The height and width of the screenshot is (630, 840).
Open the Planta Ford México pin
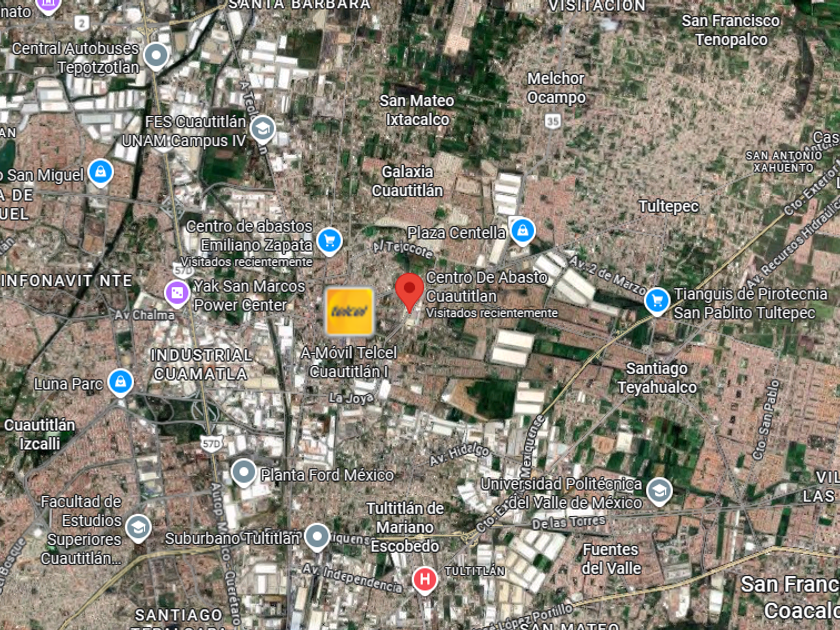244,472
